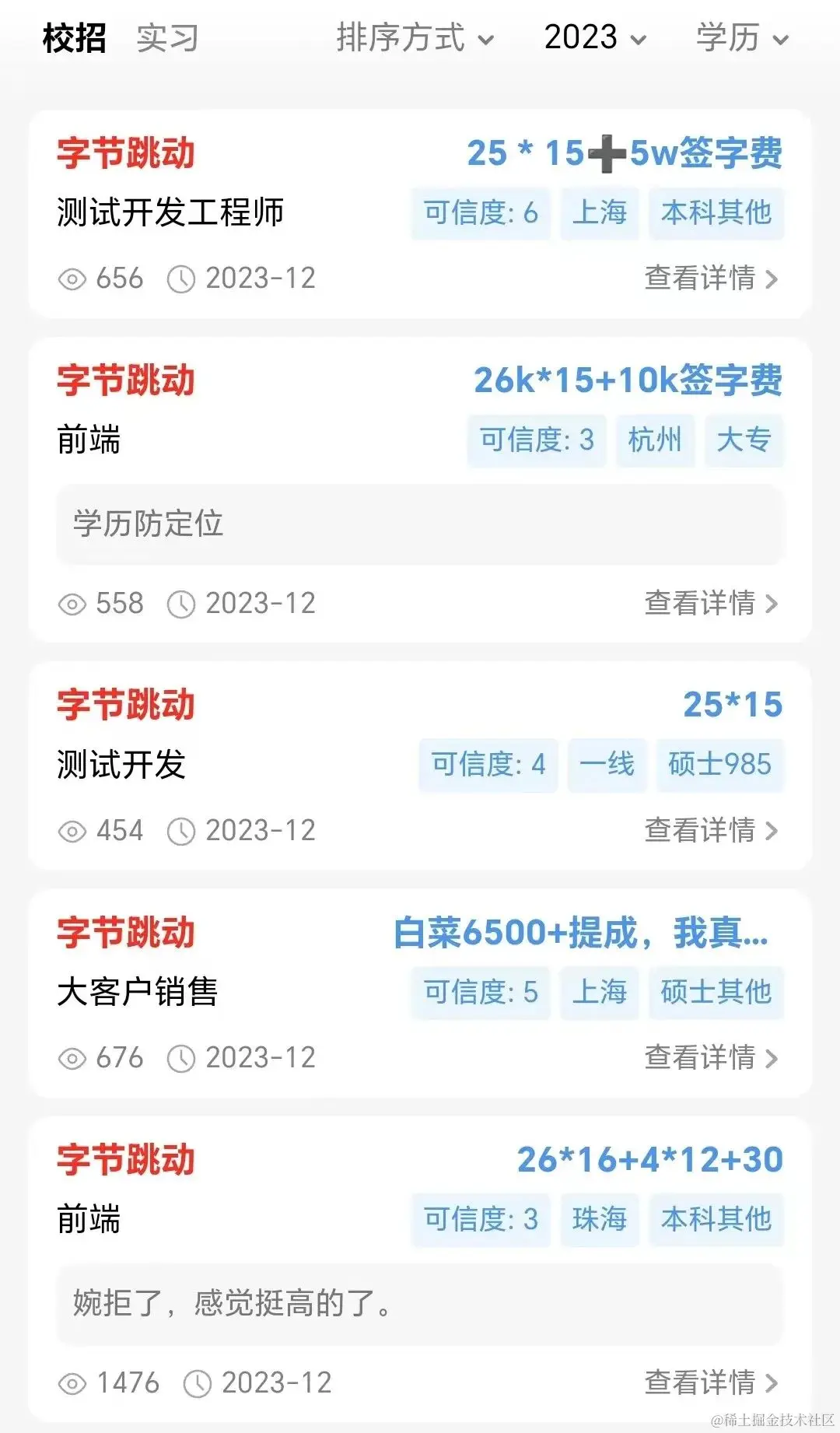Image resolution: width=840 pixels, height=1433 pixels.
Task: Click the view count icon showing 558
Action: point(74,604)
